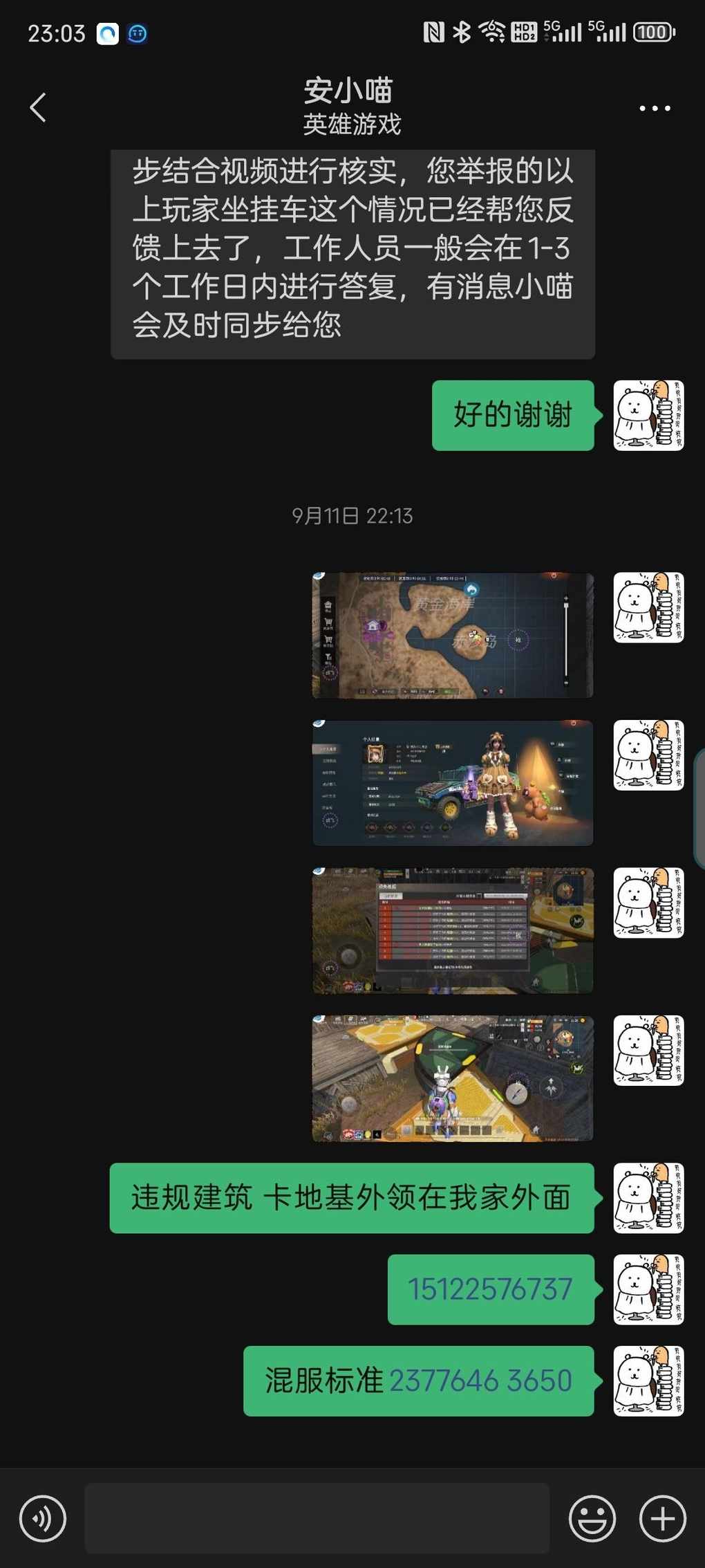Tap the 2377646 3650 number link

(x=480, y=1381)
